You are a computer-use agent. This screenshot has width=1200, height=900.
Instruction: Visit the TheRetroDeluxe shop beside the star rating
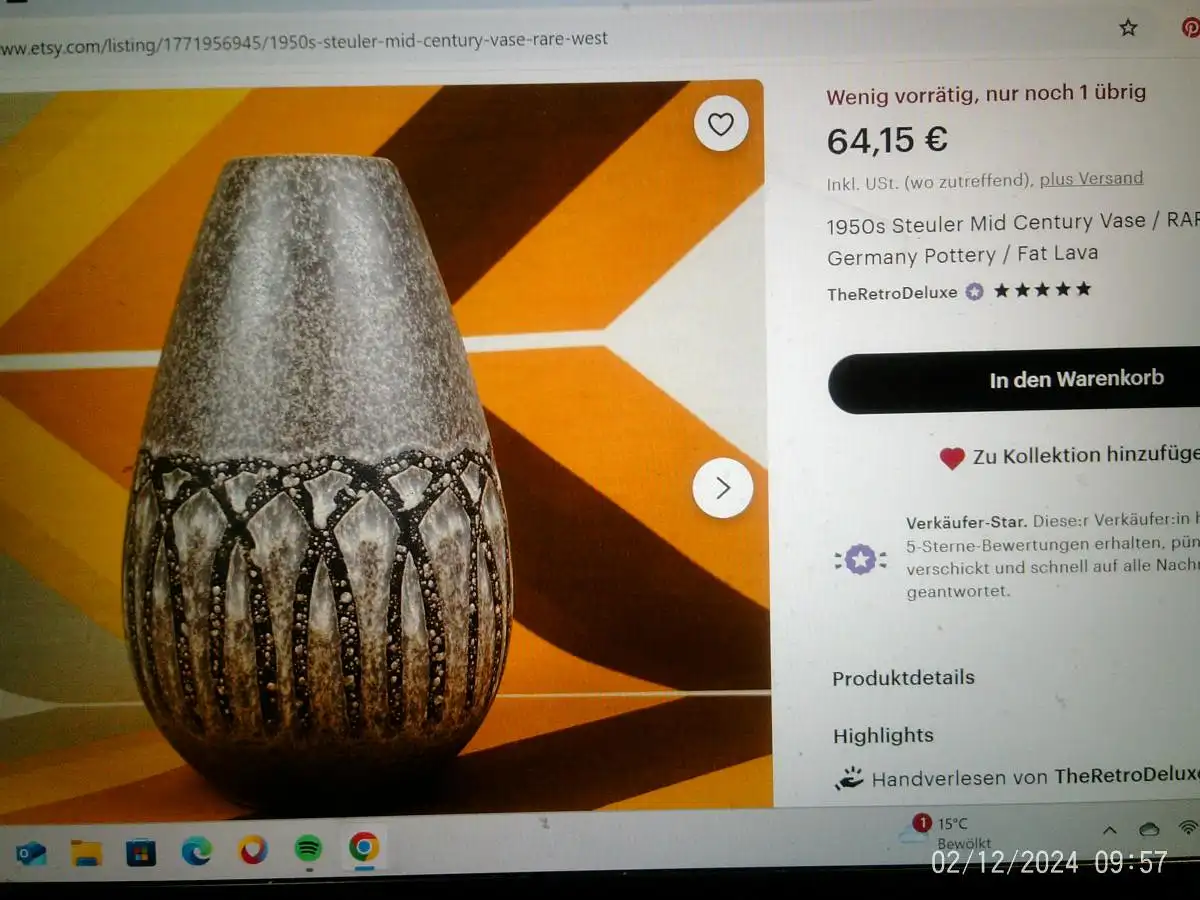(x=891, y=293)
